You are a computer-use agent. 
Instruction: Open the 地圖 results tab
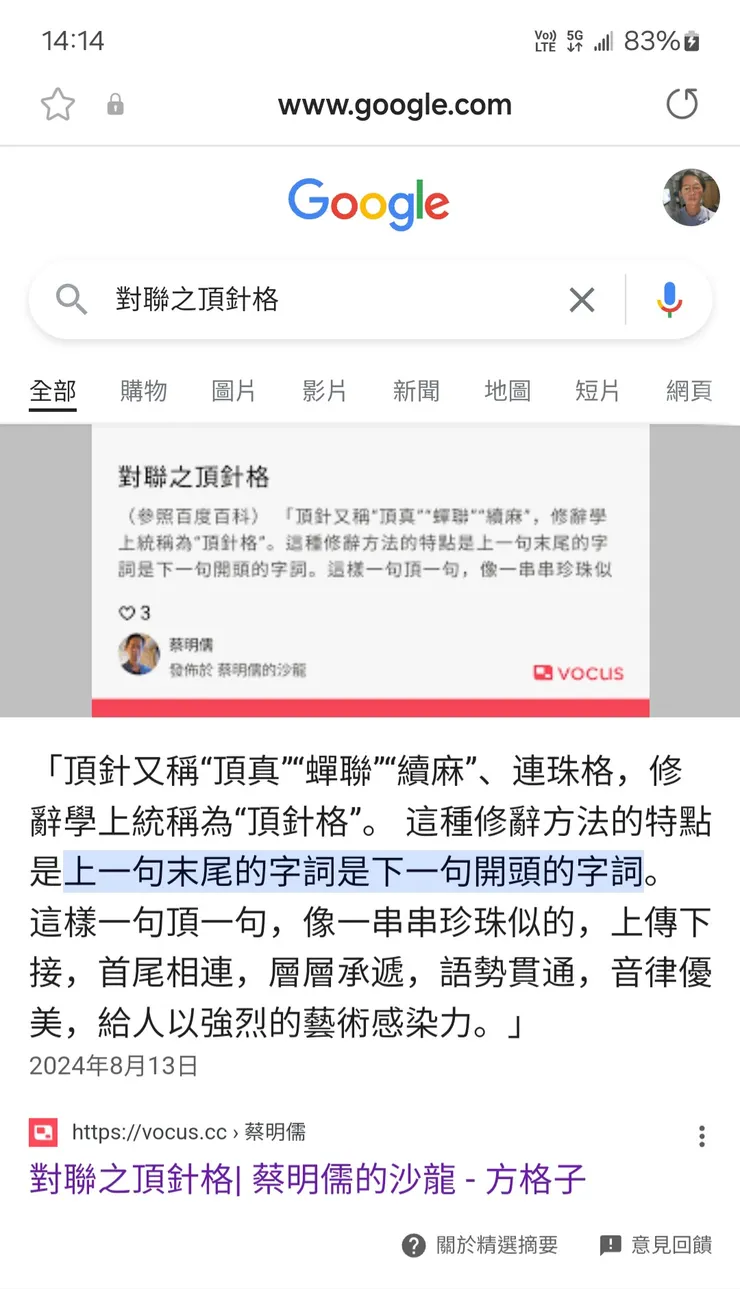coord(508,392)
